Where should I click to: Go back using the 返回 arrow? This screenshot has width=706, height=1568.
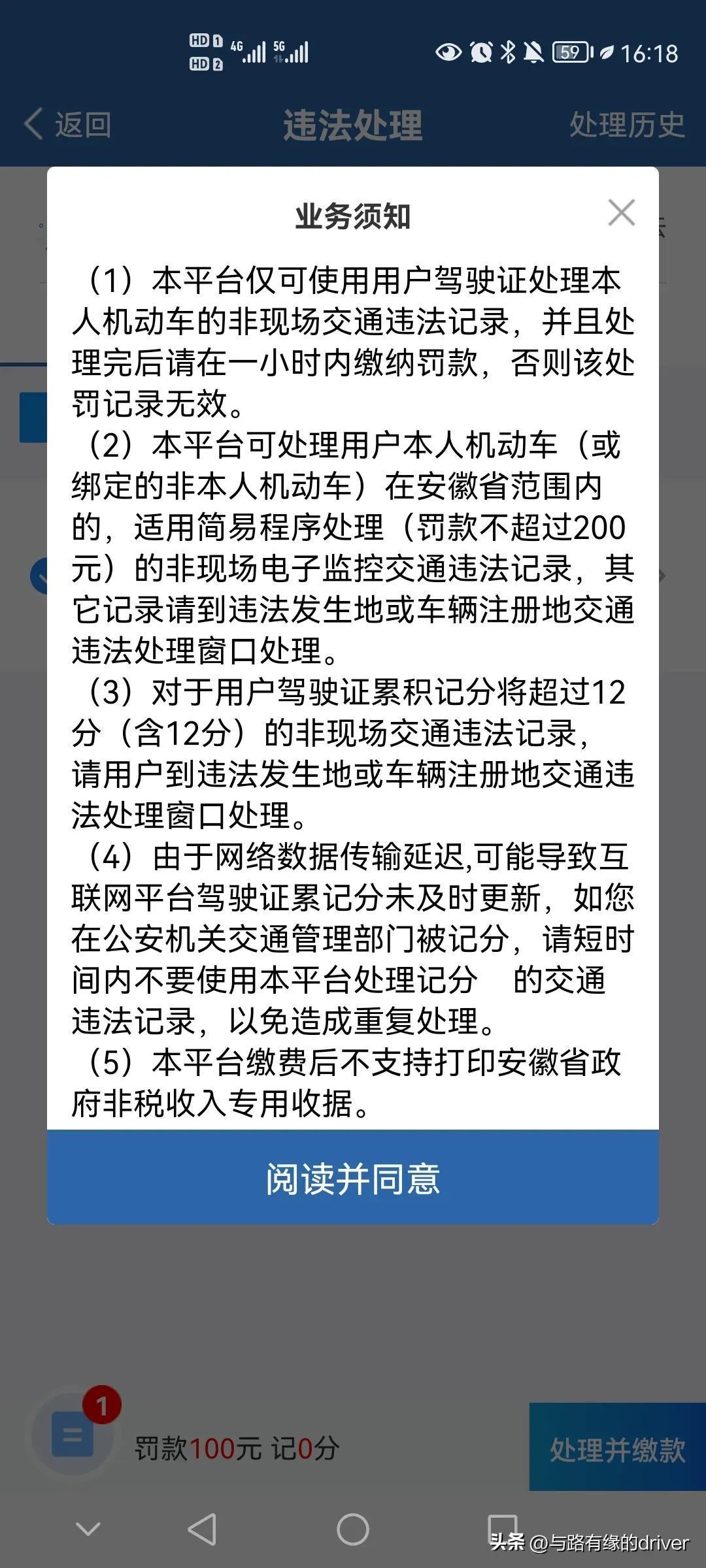click(67, 124)
